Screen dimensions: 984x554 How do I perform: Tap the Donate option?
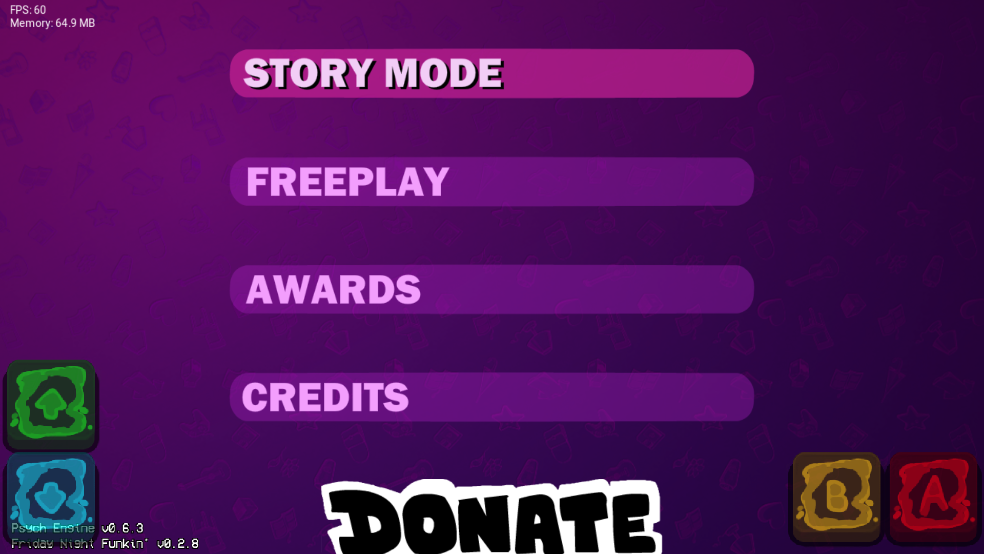491,521
